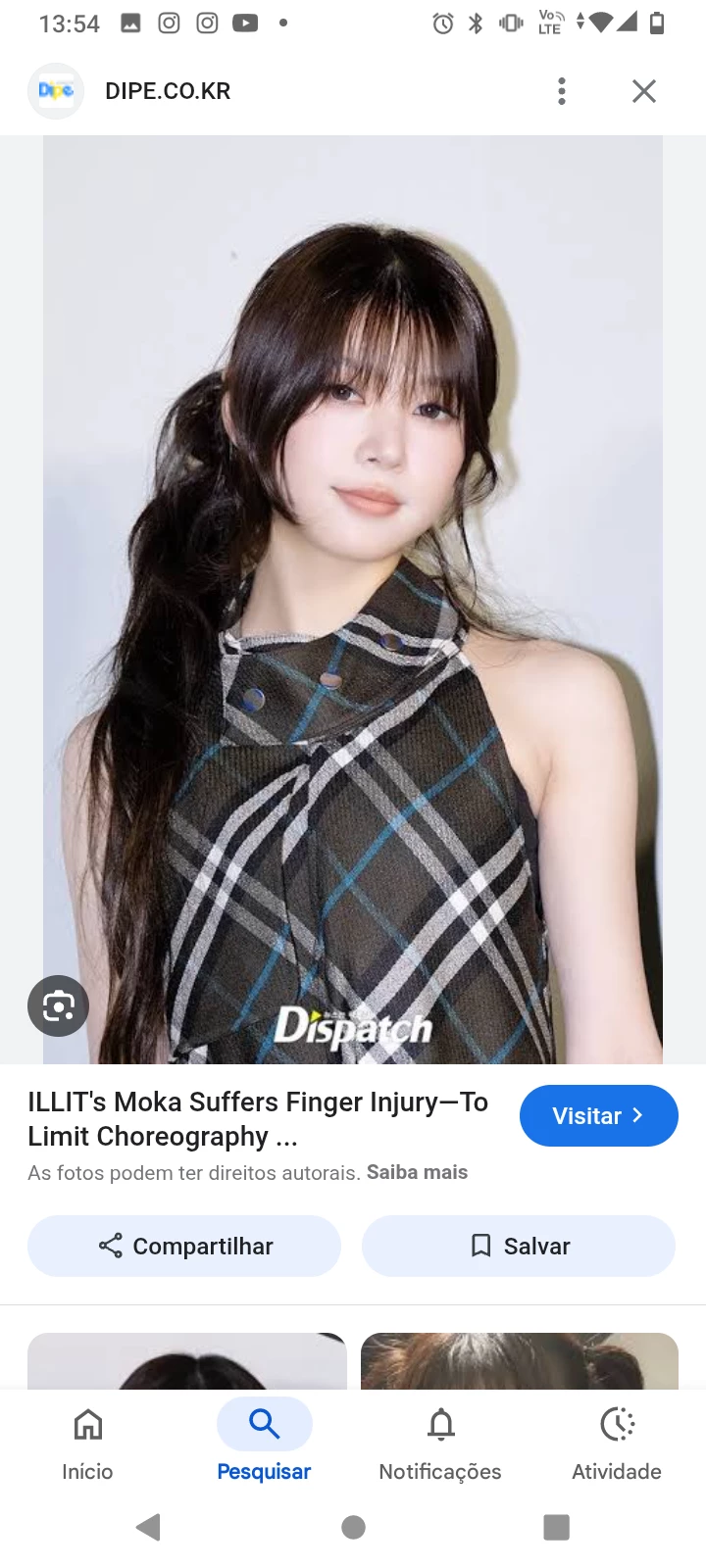Open the Notificações tab
Viewport: 706px width, 1568px height.
(440, 1443)
